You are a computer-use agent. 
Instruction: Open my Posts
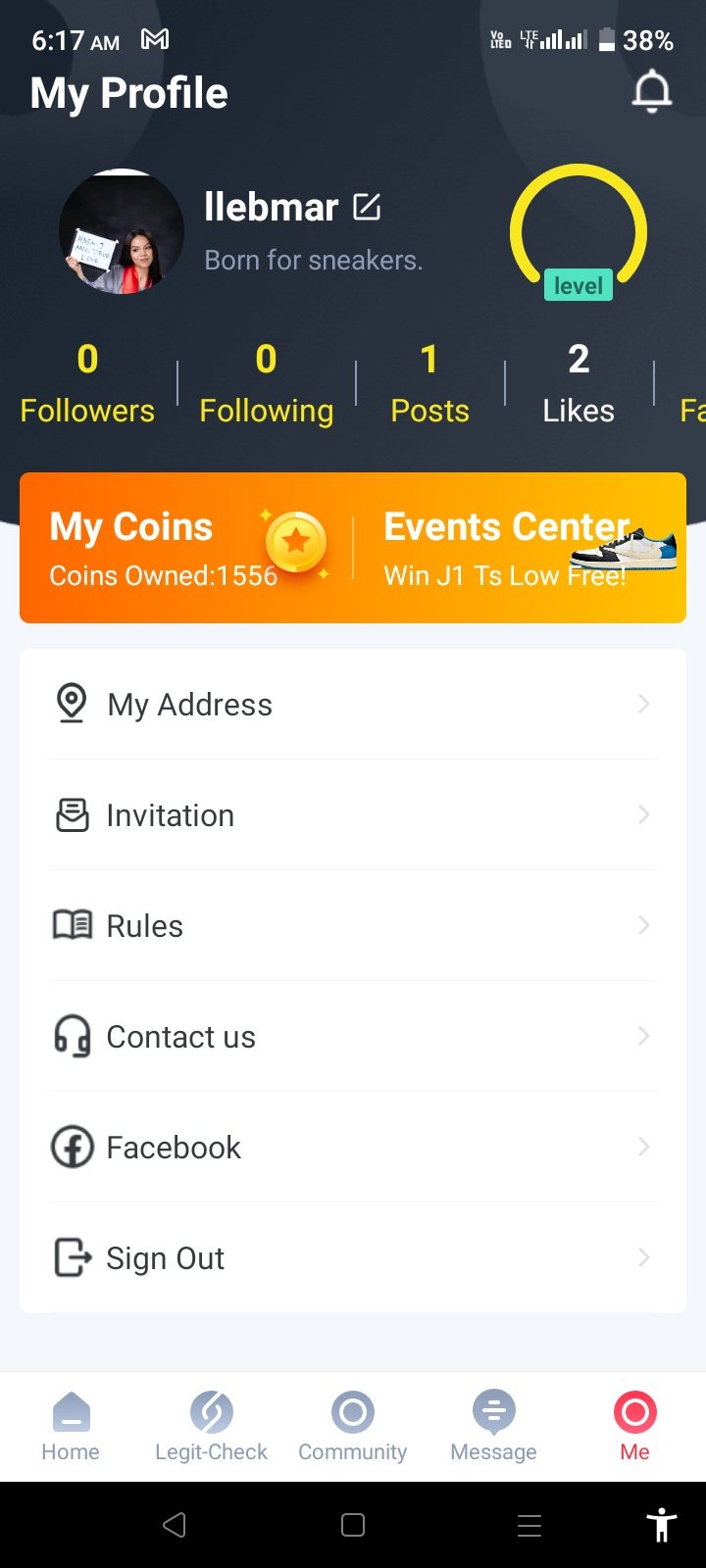(x=429, y=383)
